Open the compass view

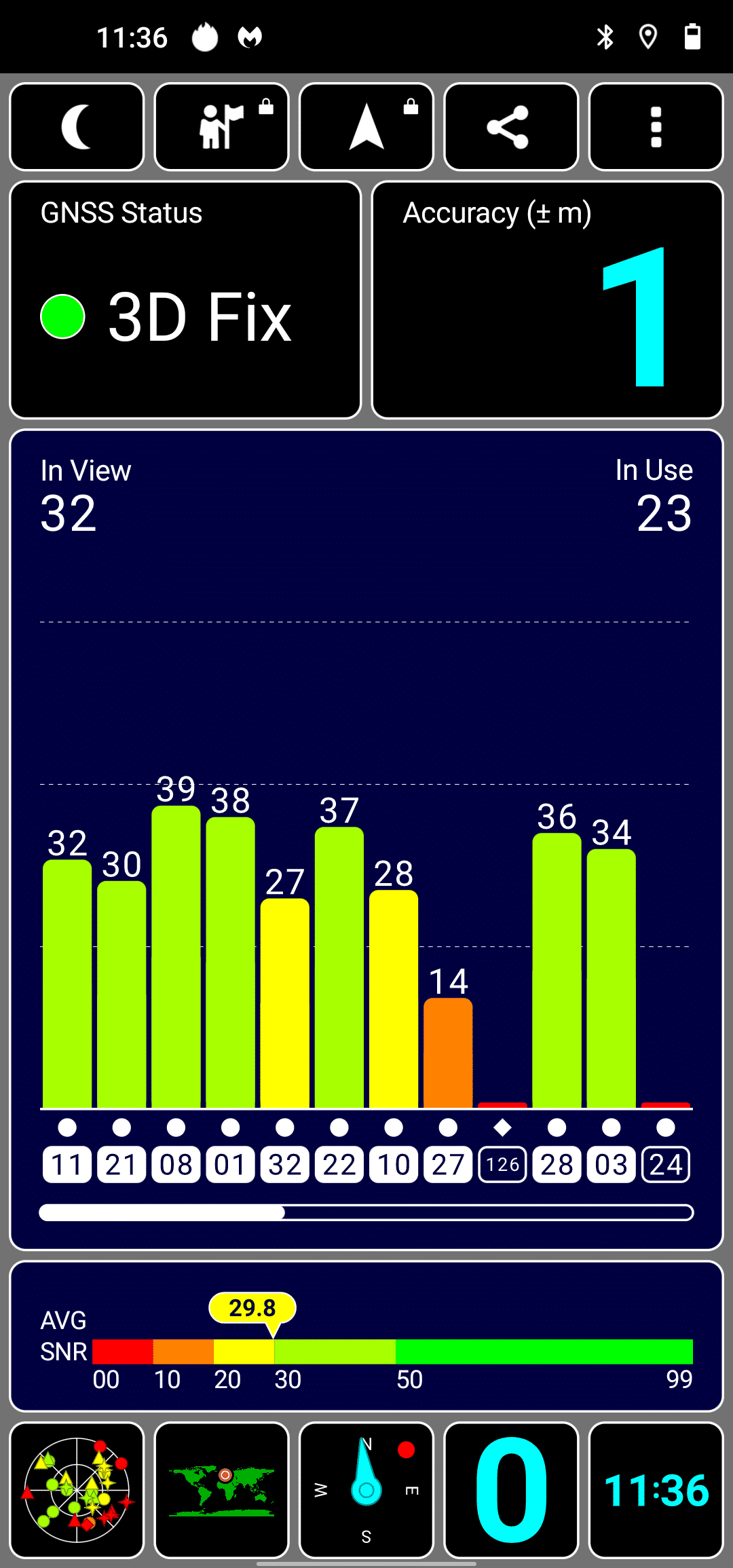tap(366, 1490)
